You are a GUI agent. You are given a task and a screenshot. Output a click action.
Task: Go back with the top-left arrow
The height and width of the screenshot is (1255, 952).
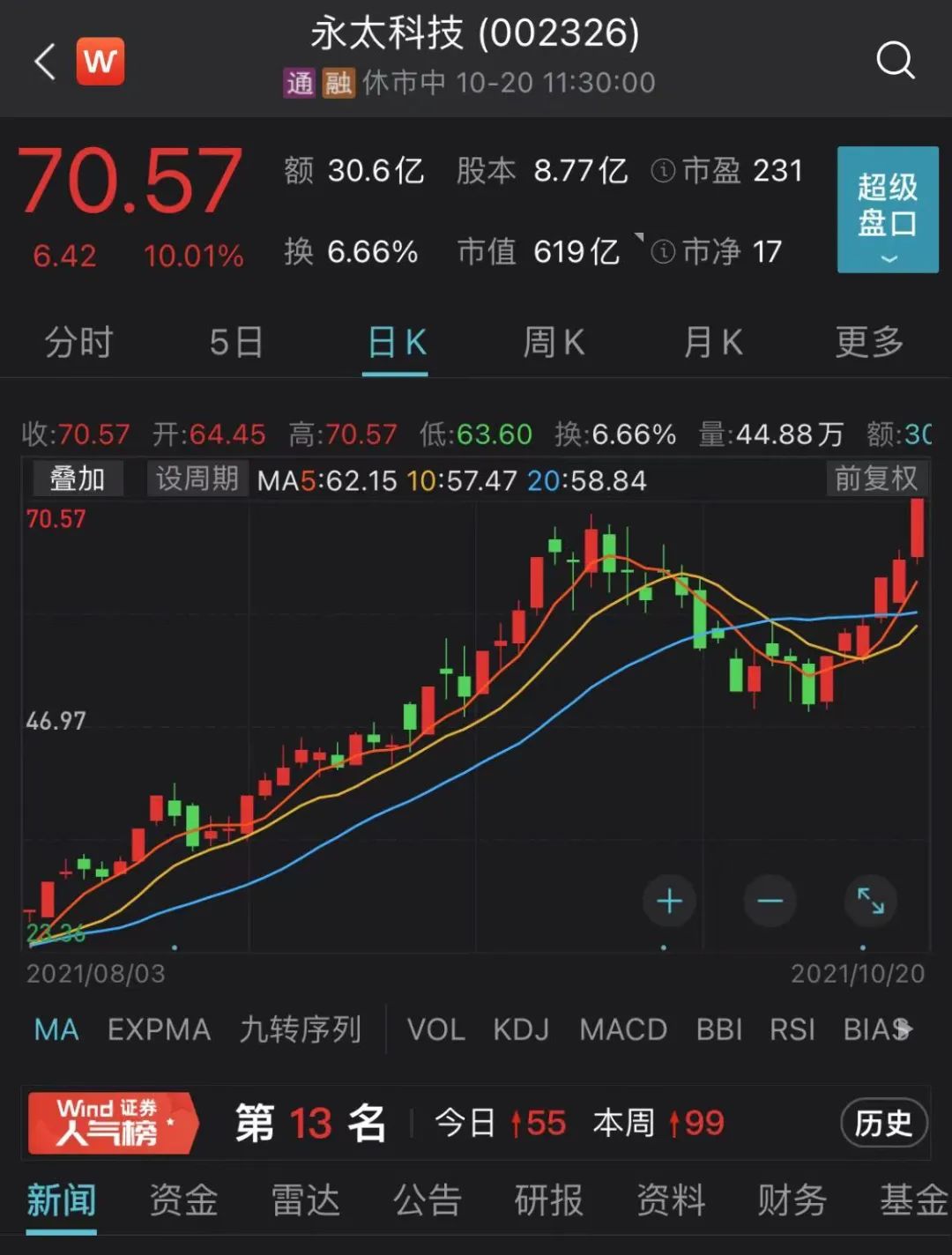pos(46,62)
